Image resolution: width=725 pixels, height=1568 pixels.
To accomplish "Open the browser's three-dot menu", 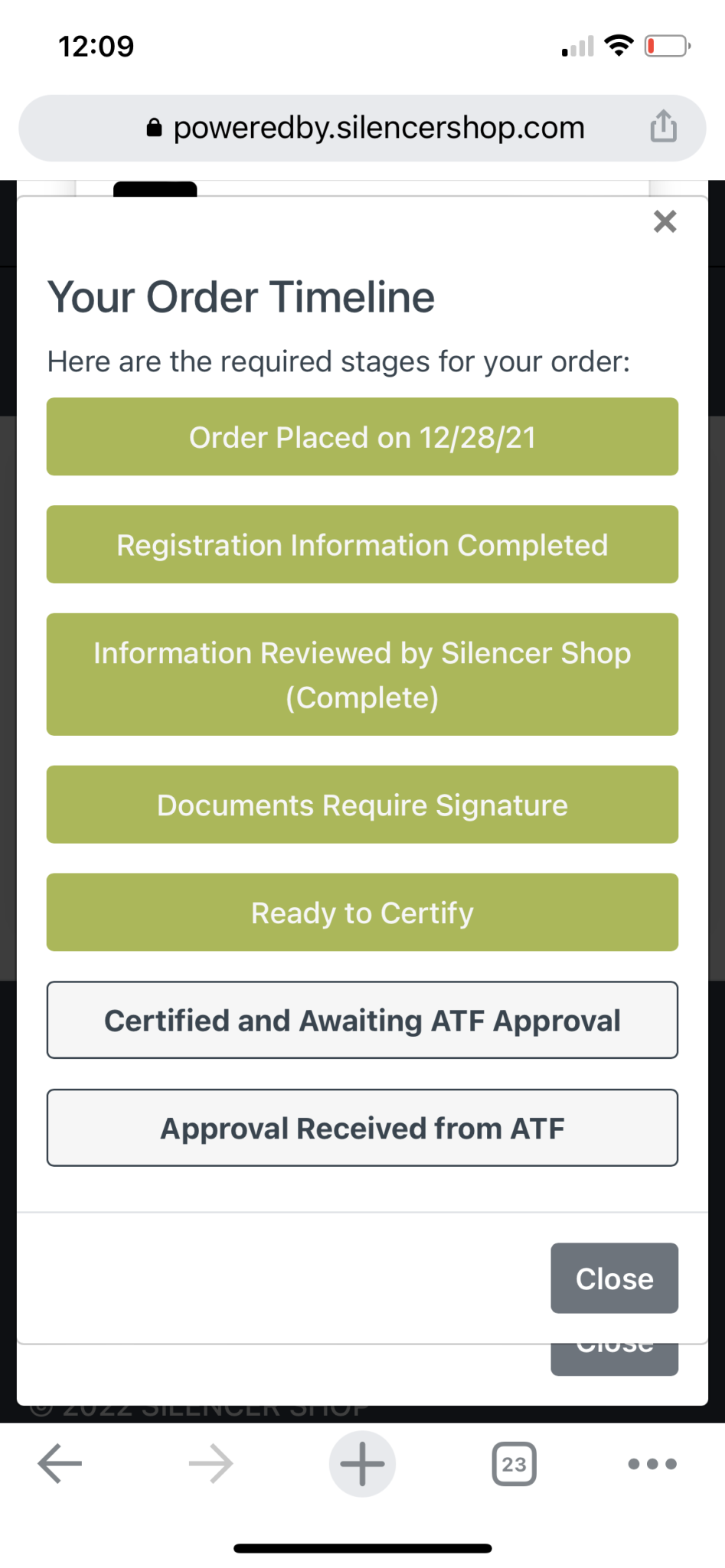I will [x=652, y=1464].
